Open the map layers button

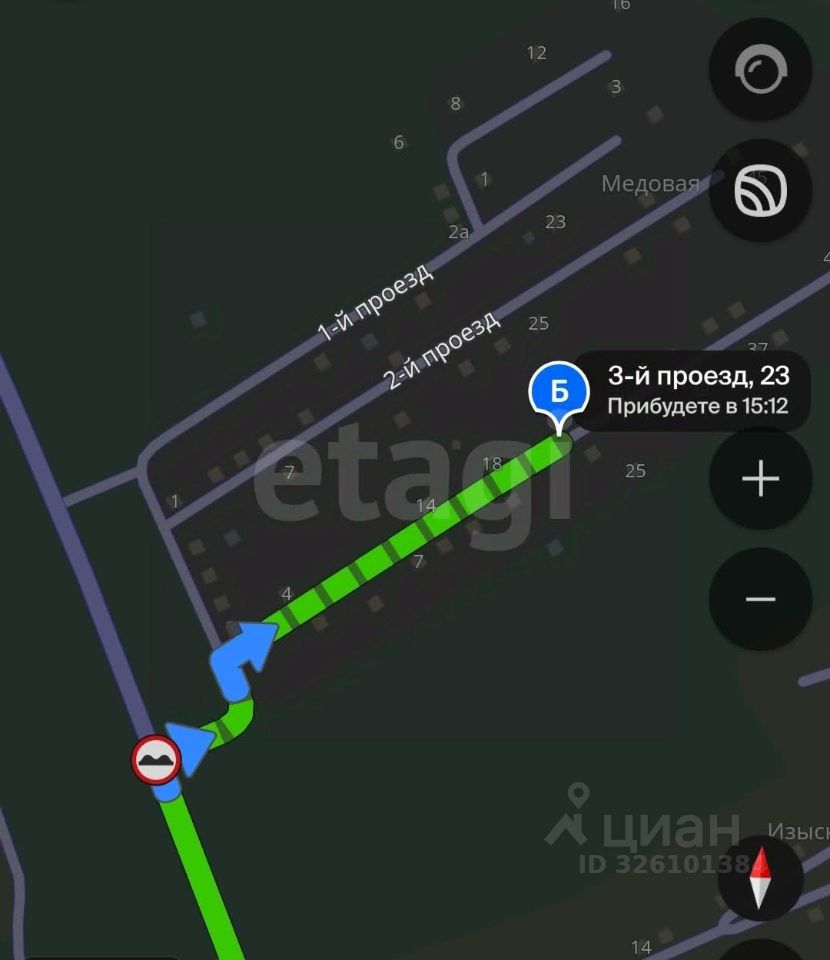(760, 191)
